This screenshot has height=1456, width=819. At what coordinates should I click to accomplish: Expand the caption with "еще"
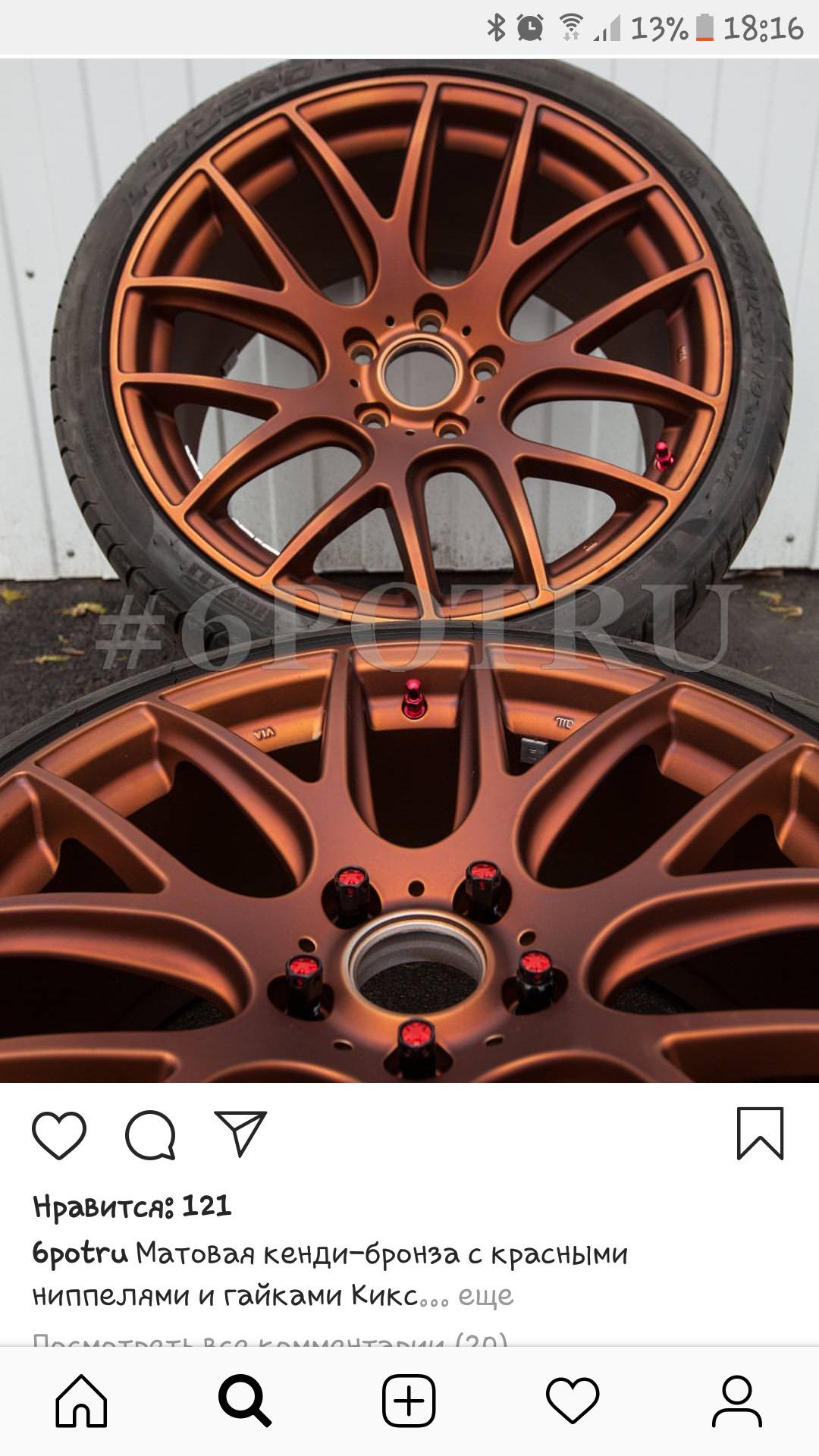pos(486,1295)
